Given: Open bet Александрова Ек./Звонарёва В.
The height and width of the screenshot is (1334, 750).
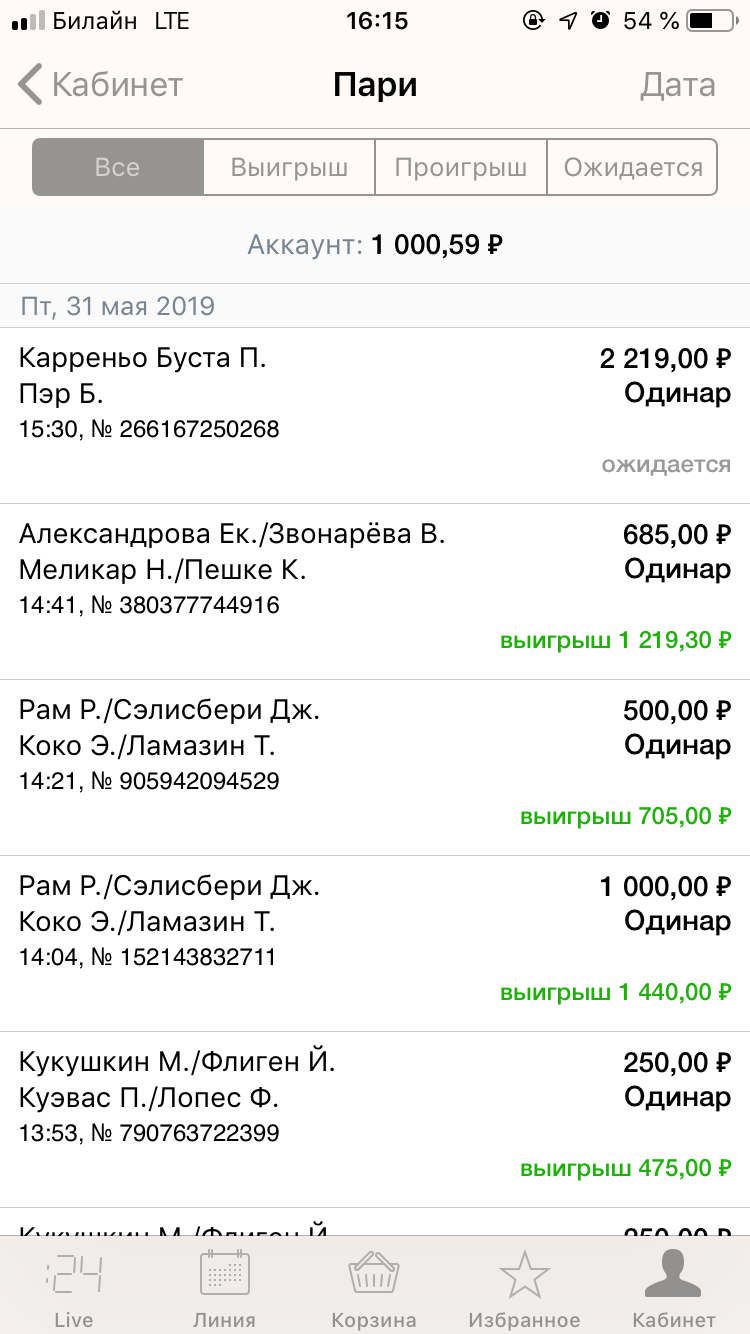Looking at the screenshot, I should pos(375,592).
